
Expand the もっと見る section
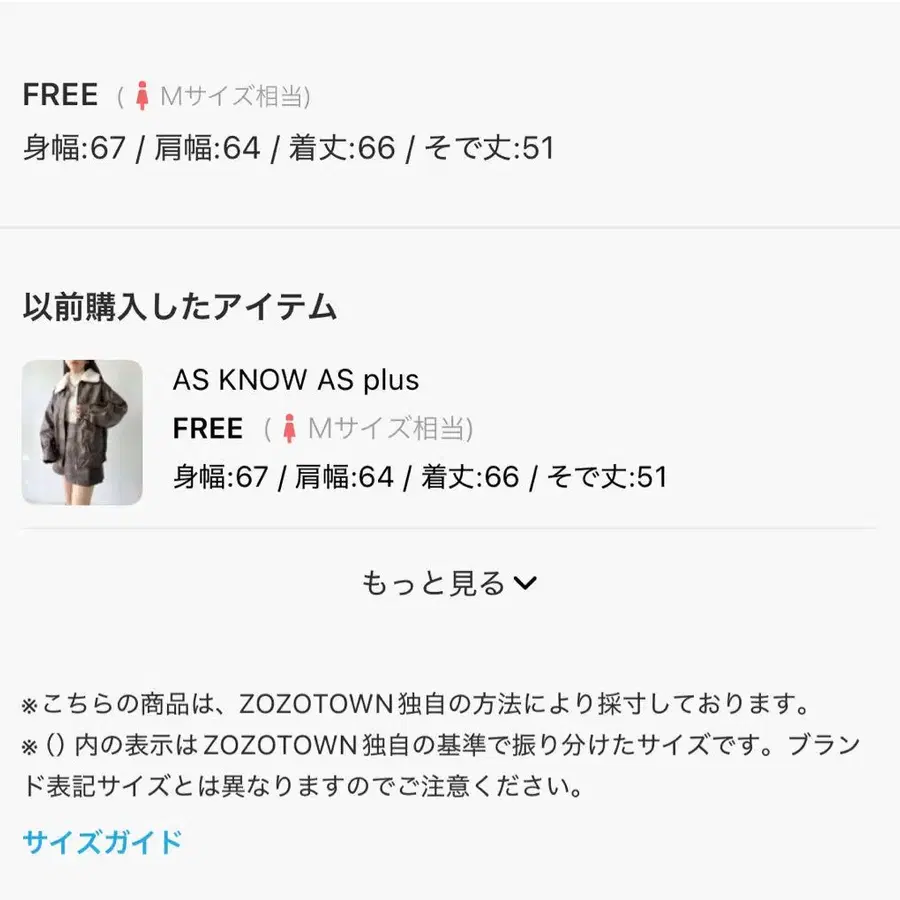(x=449, y=583)
